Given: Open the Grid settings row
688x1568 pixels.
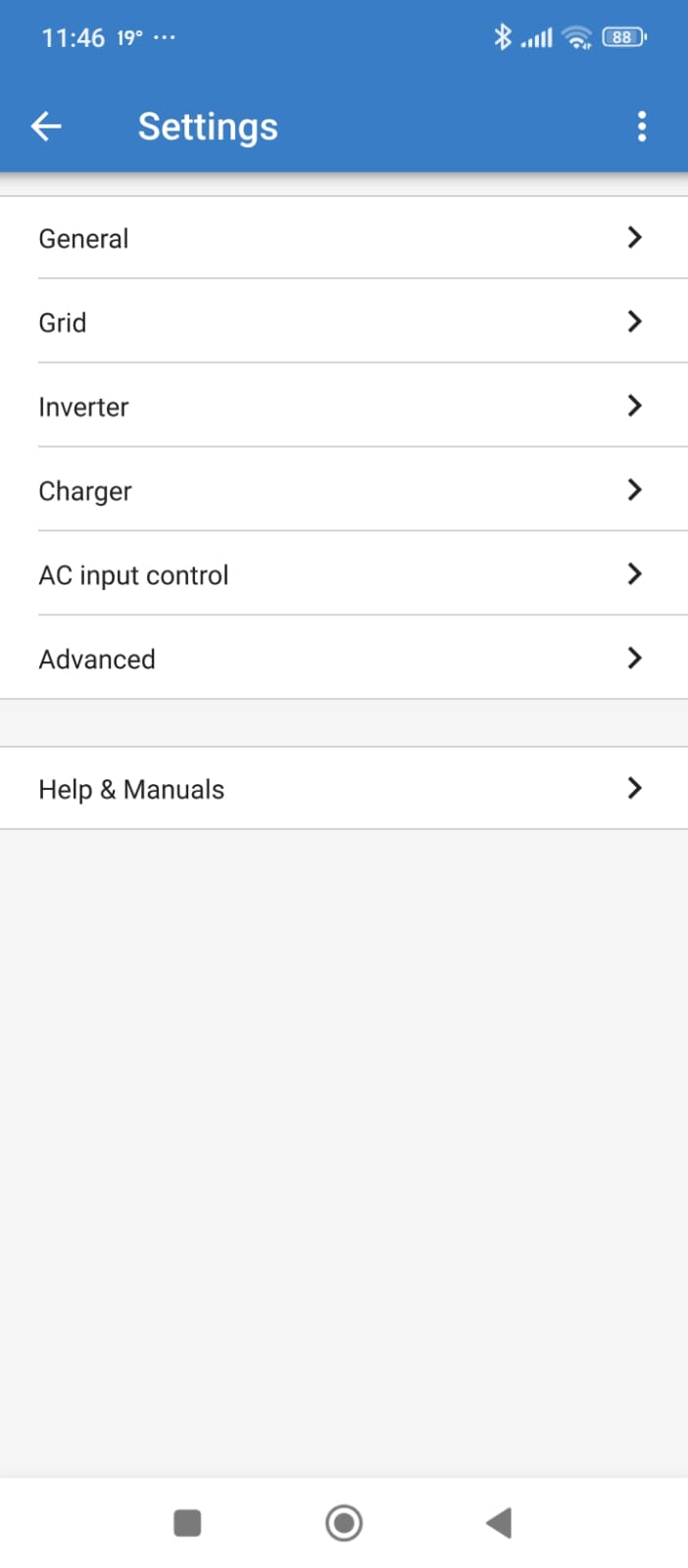Looking at the screenshot, I should (343, 322).
